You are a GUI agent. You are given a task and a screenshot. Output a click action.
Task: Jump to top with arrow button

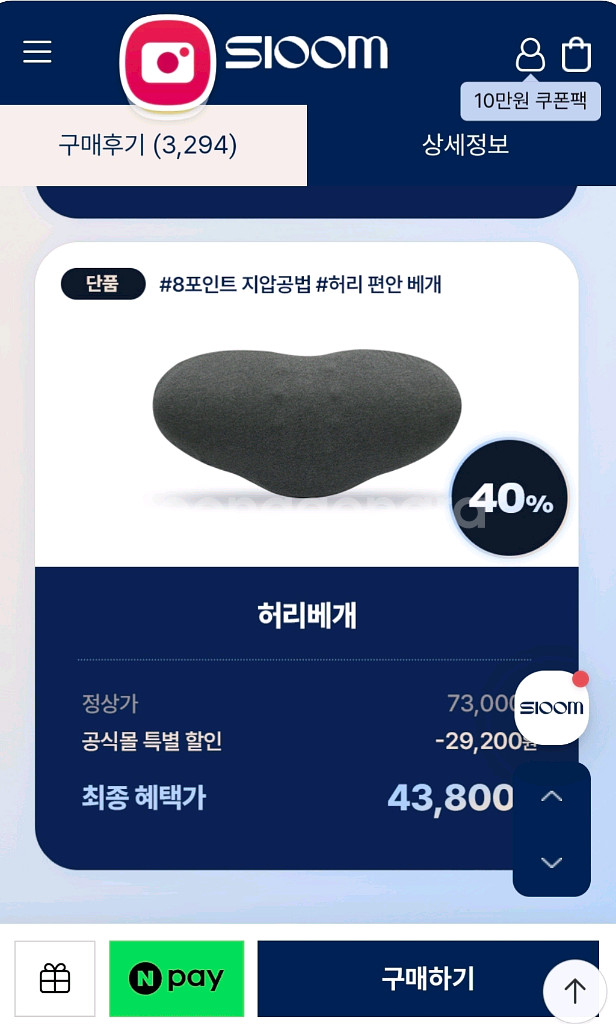coord(575,991)
